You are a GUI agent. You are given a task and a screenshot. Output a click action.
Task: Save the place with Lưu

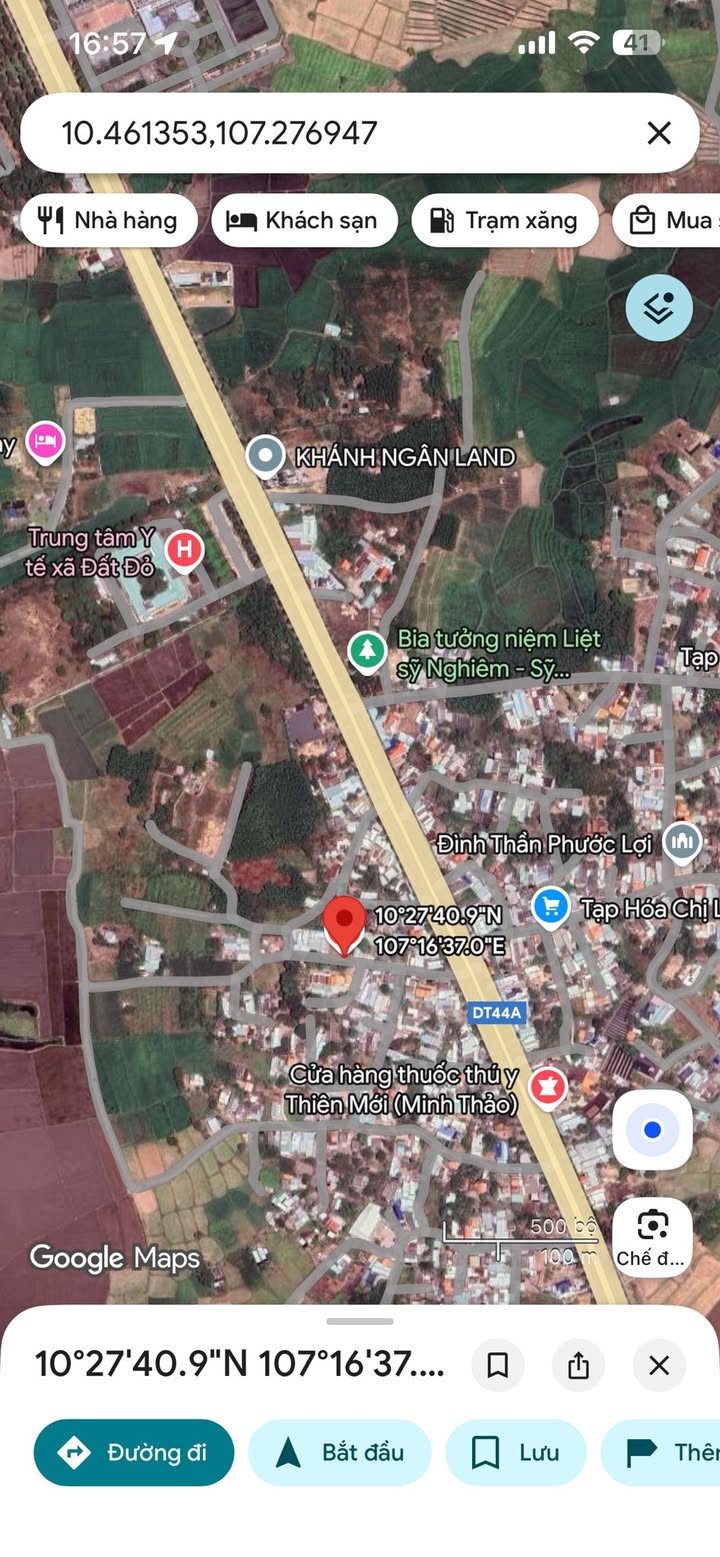click(x=515, y=1452)
